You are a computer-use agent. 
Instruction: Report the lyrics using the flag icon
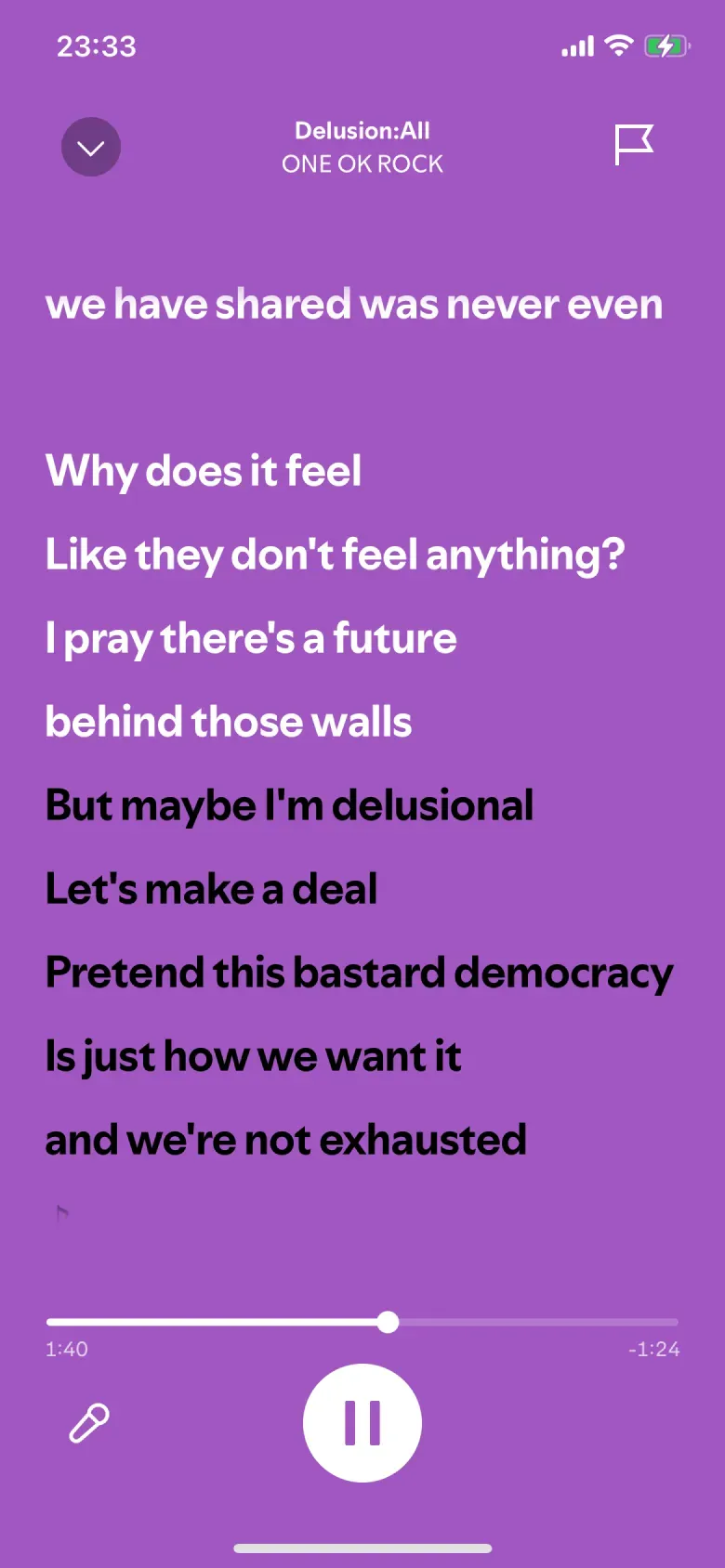[x=634, y=146]
